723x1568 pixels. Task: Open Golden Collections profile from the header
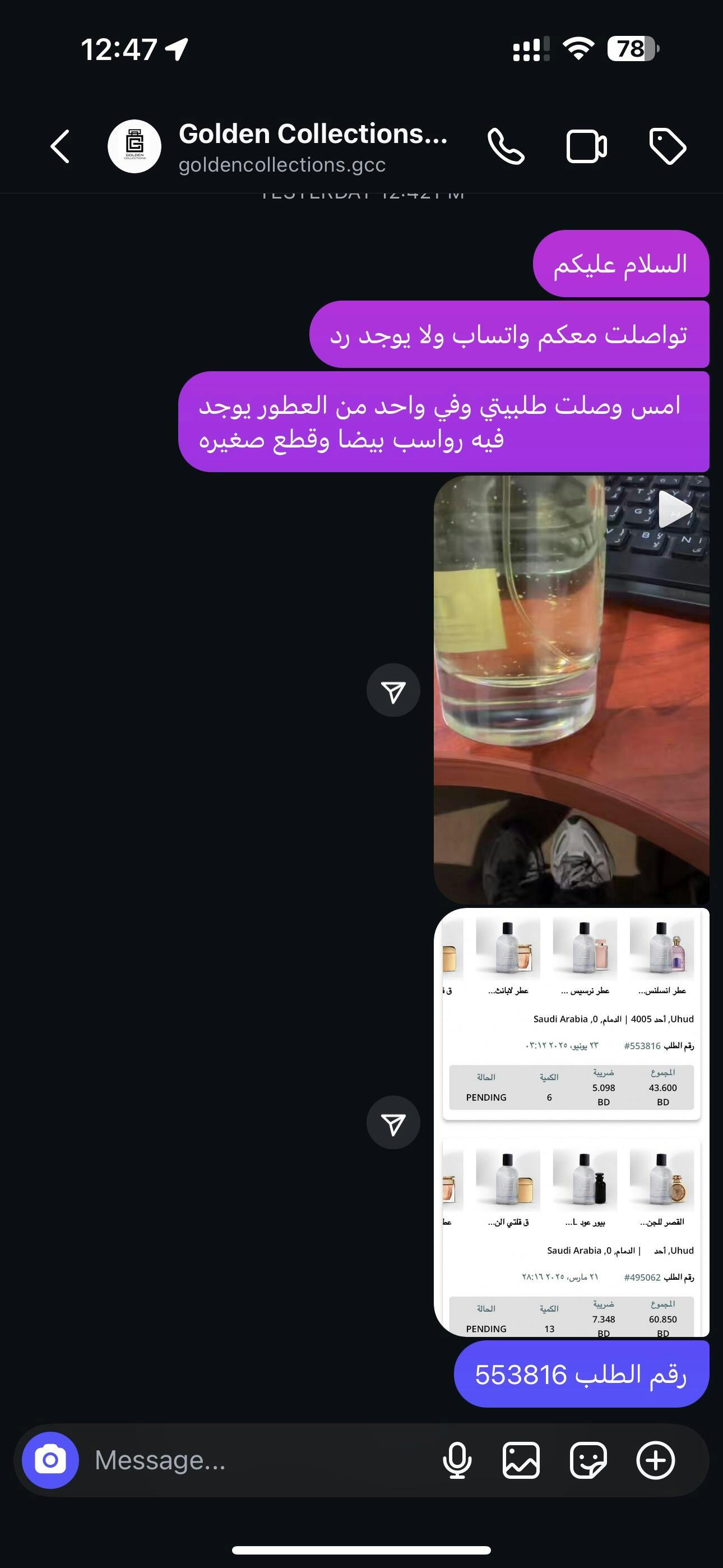(312, 147)
